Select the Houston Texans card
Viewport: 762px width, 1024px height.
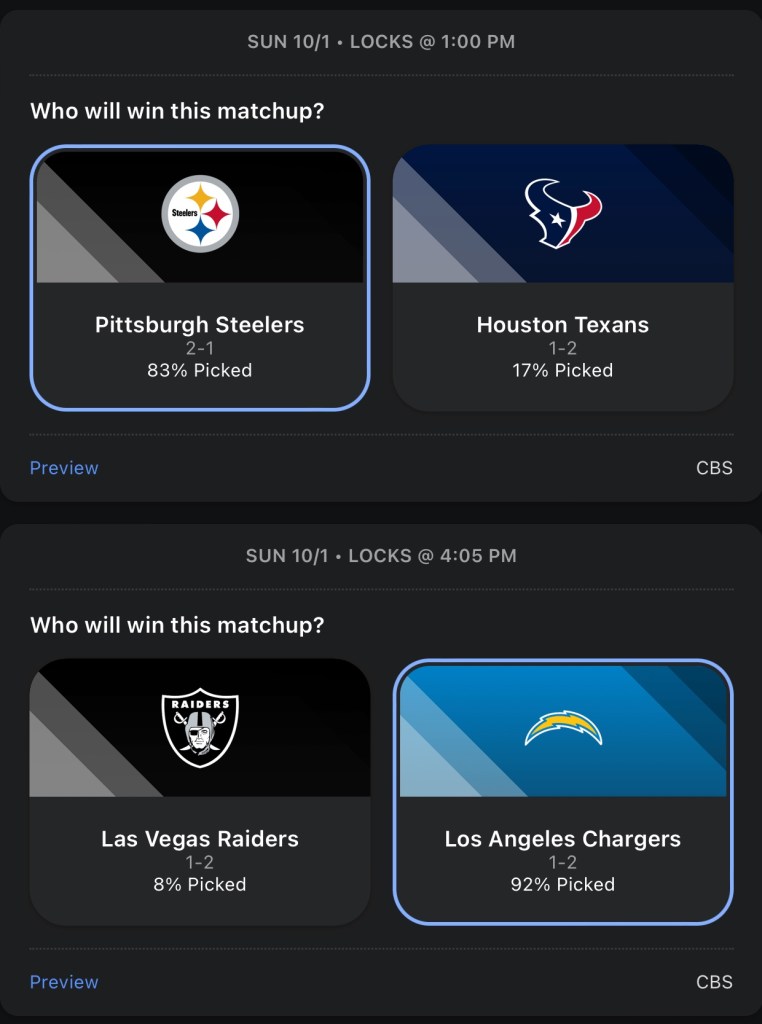[563, 277]
